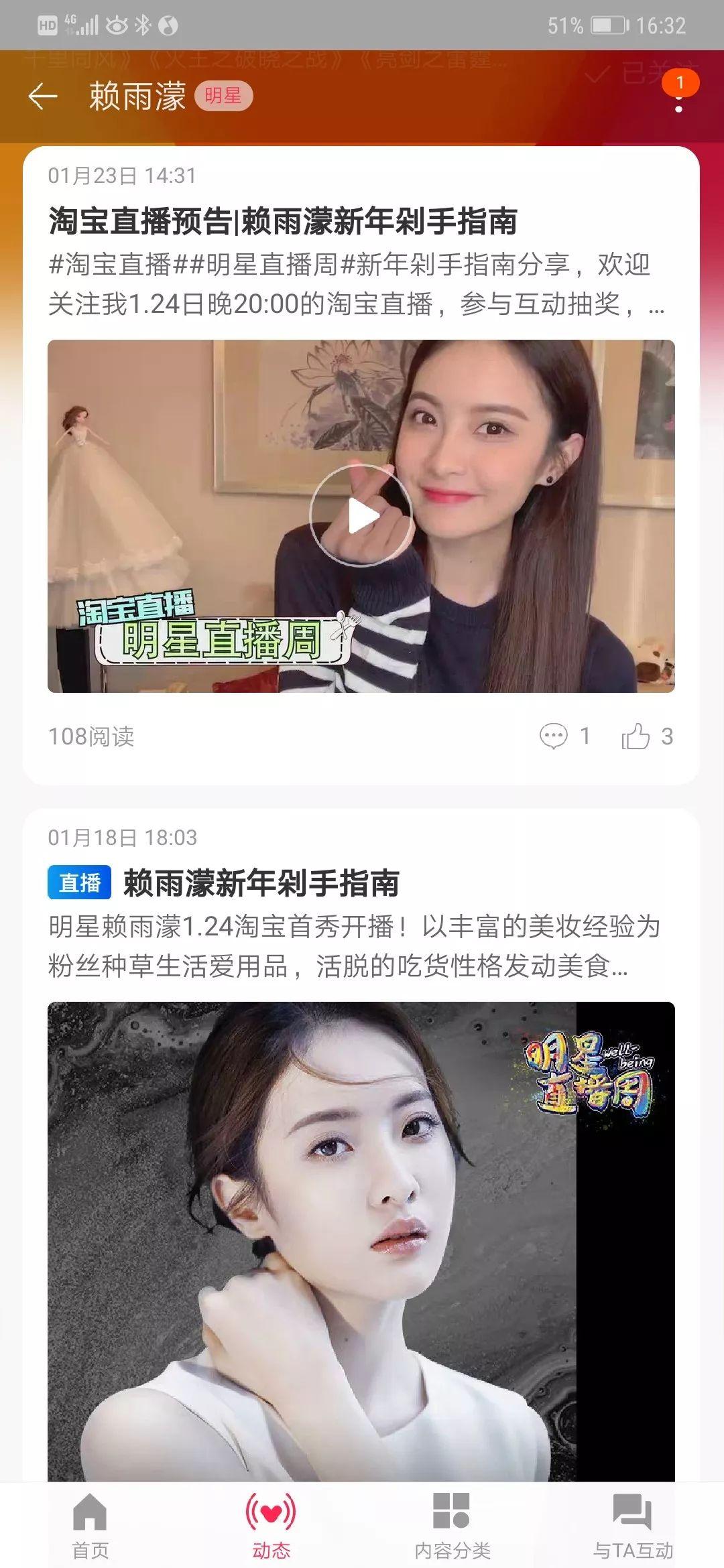Image resolution: width=724 pixels, height=1568 pixels.
Task: Play the video in the first post
Action: (x=362, y=513)
